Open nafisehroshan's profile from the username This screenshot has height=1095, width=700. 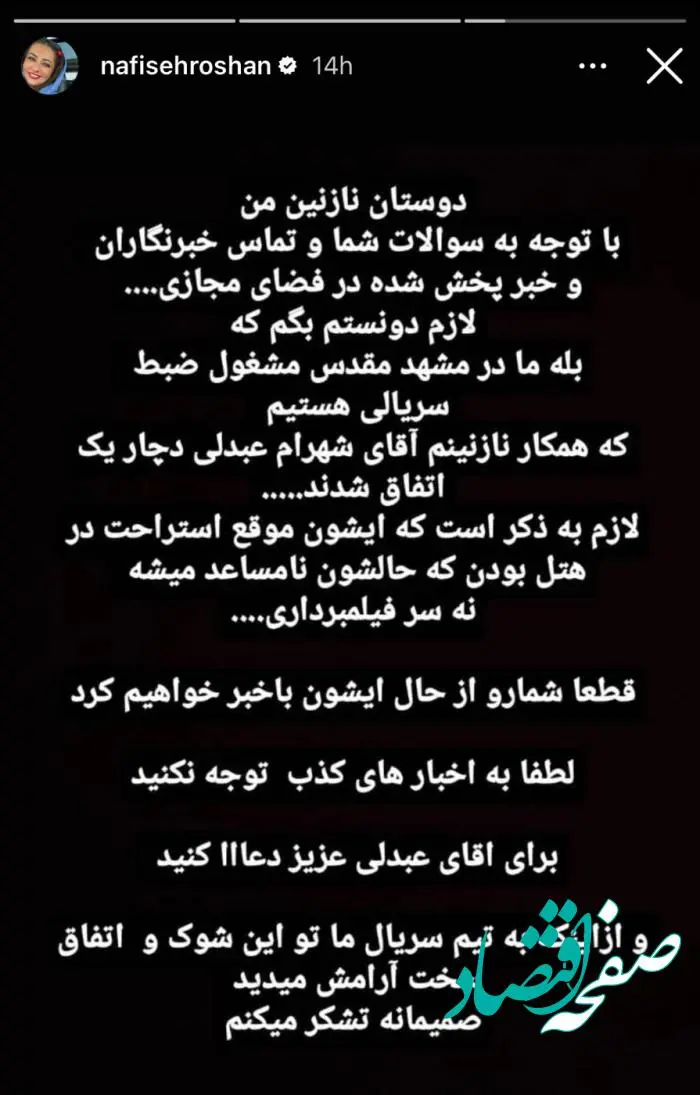pos(185,66)
